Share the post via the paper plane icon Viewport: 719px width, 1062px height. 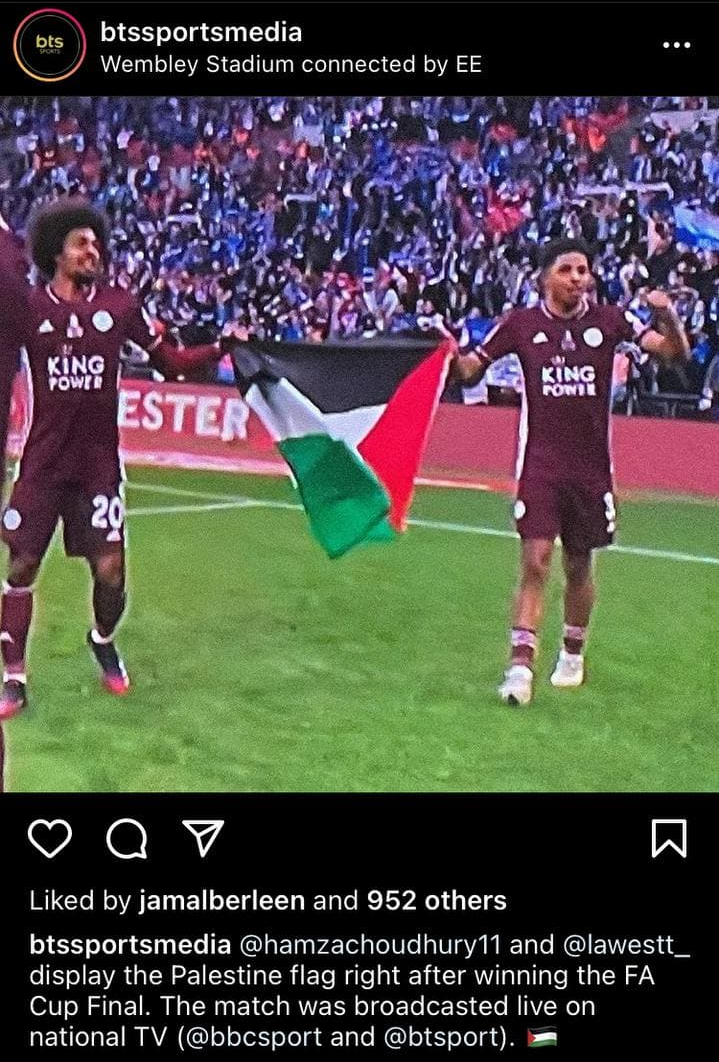point(203,838)
